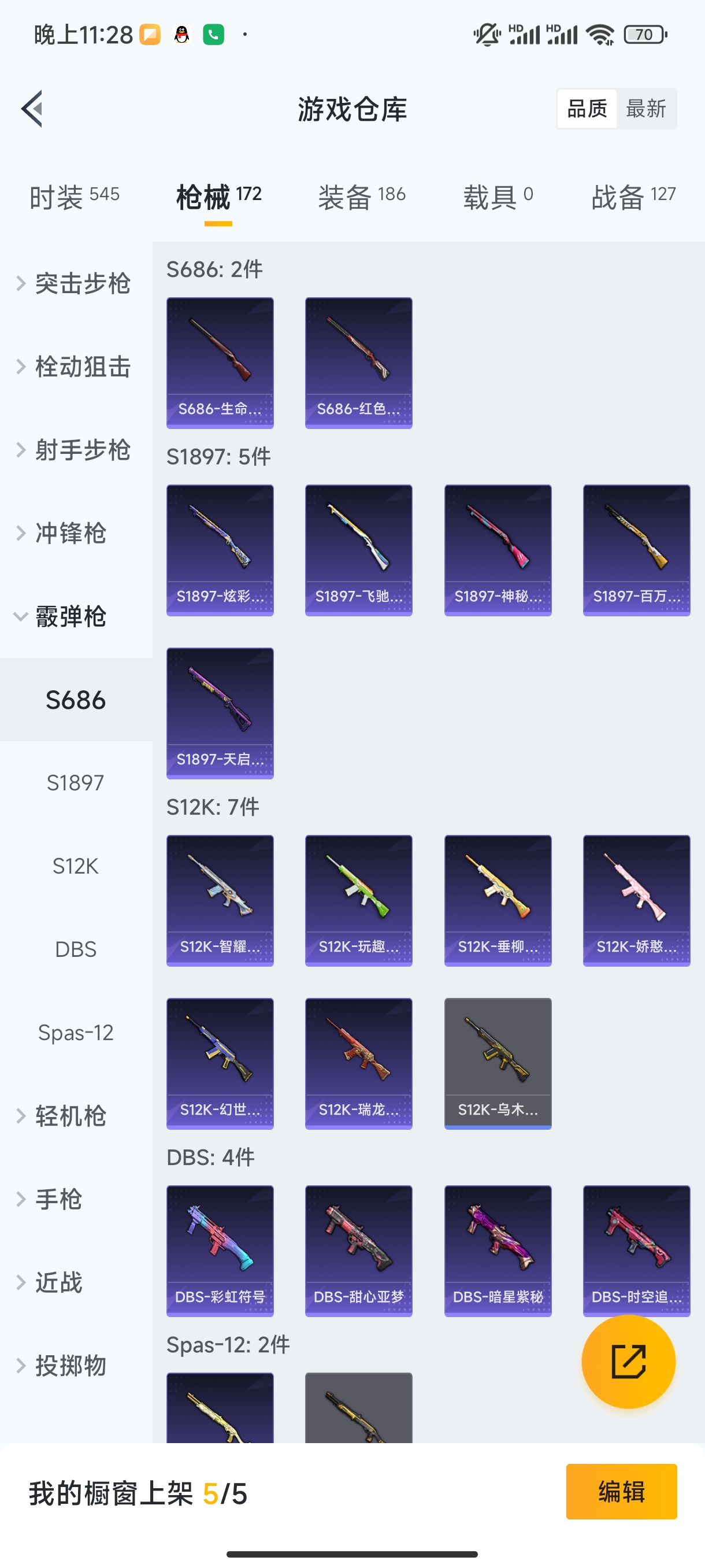View the S12K-乌木 skin
This screenshot has height=1568, width=705.
498,1063
